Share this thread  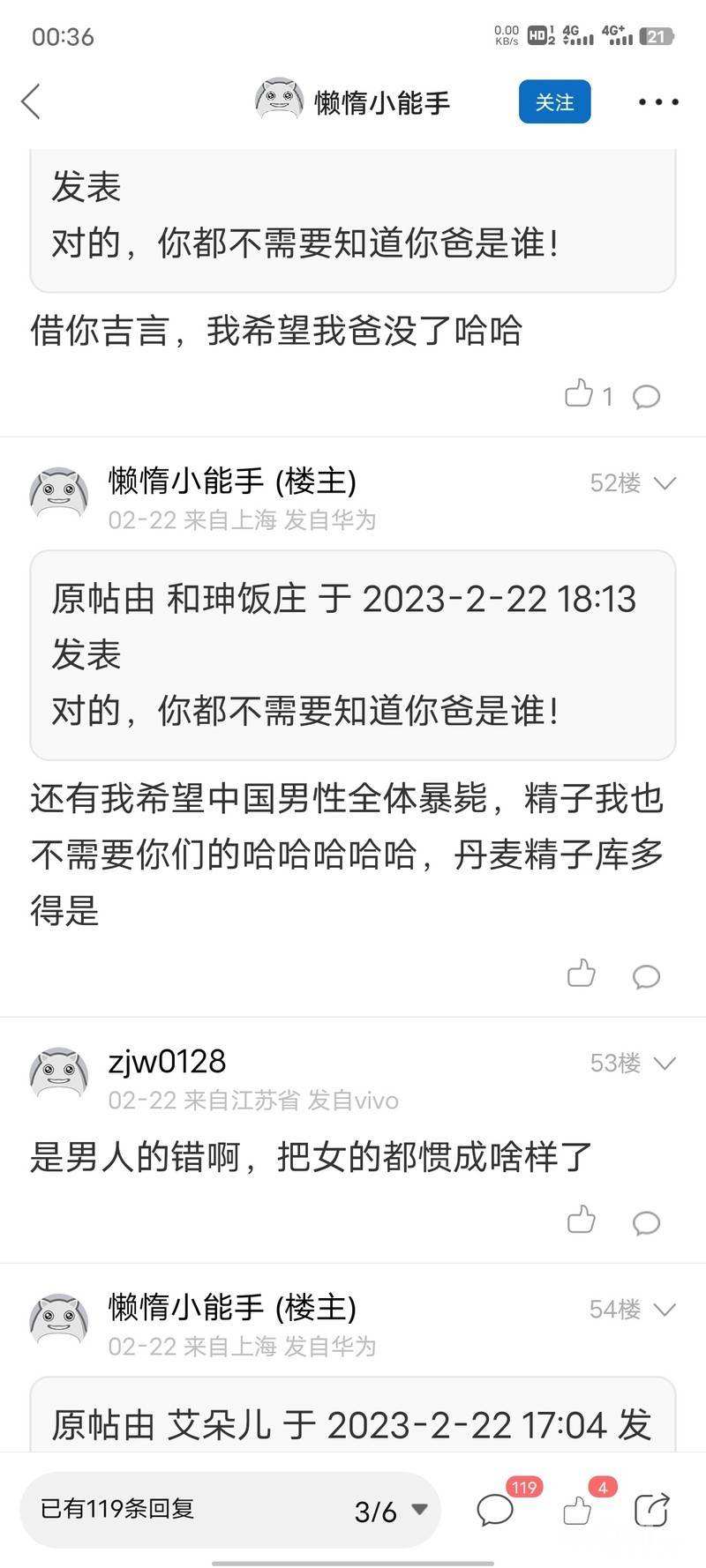[x=652, y=1509]
